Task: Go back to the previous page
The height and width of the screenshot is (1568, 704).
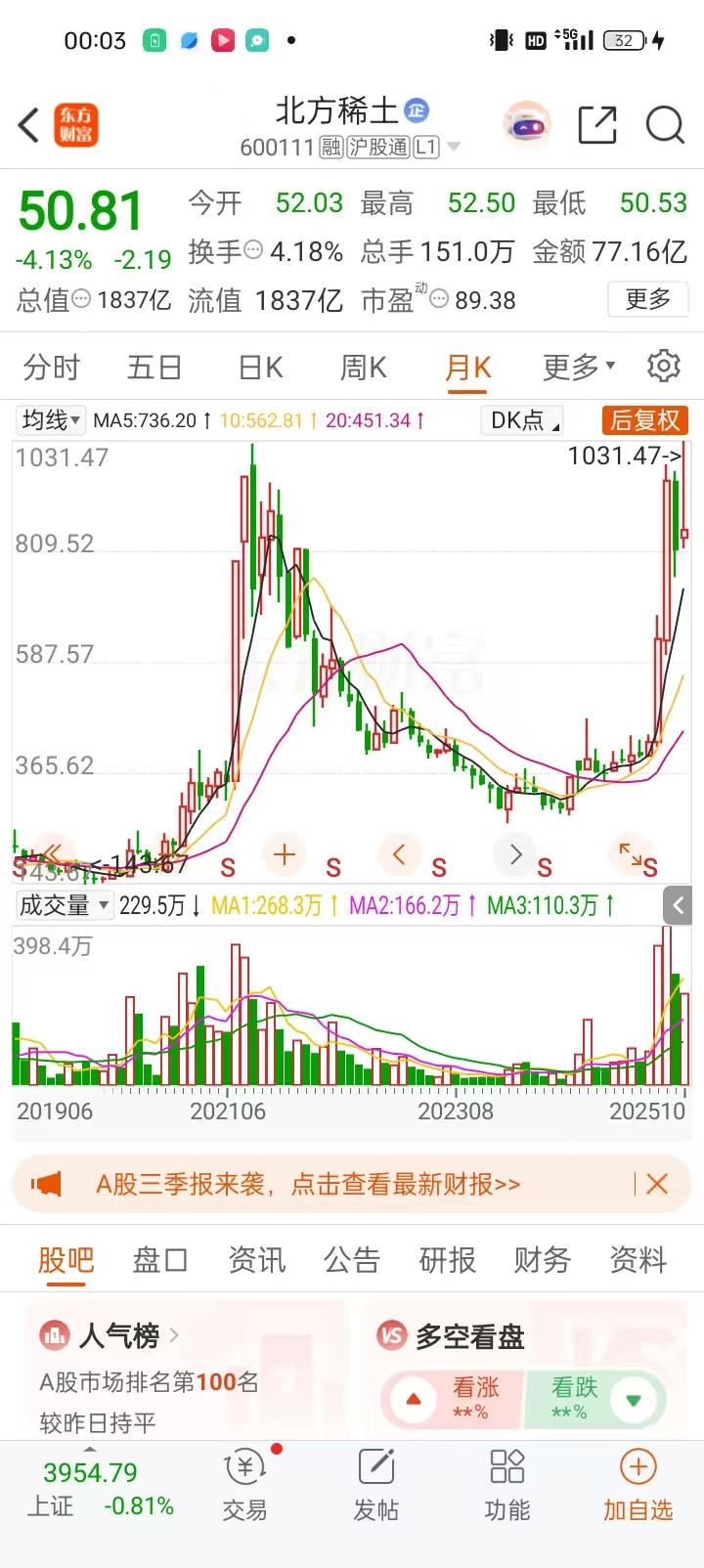Action: 29,125
